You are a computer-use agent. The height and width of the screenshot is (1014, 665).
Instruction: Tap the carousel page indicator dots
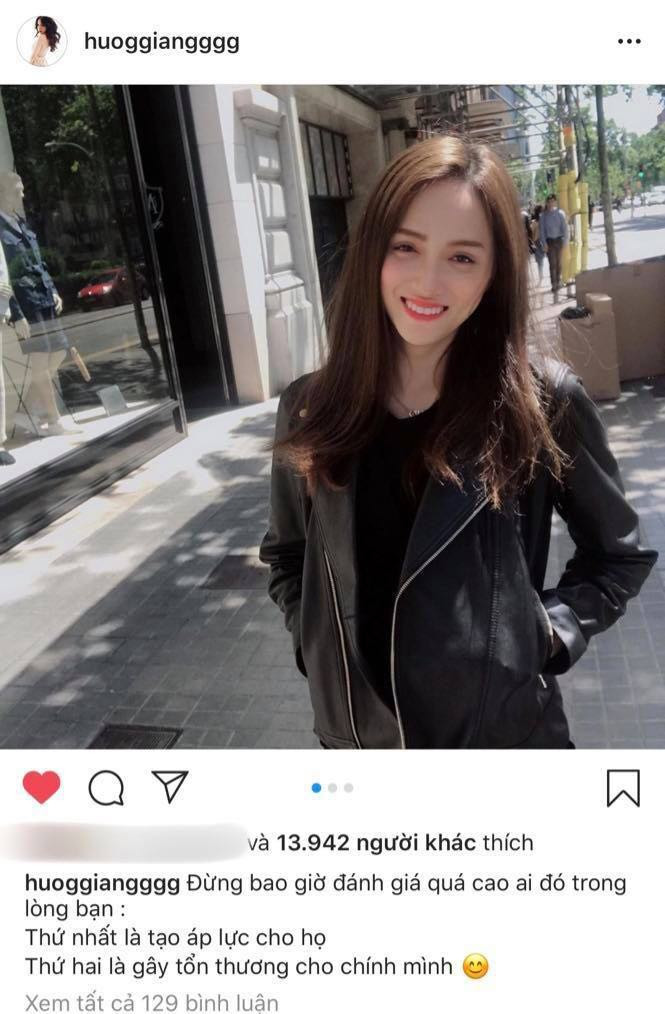pyautogui.click(x=332, y=788)
